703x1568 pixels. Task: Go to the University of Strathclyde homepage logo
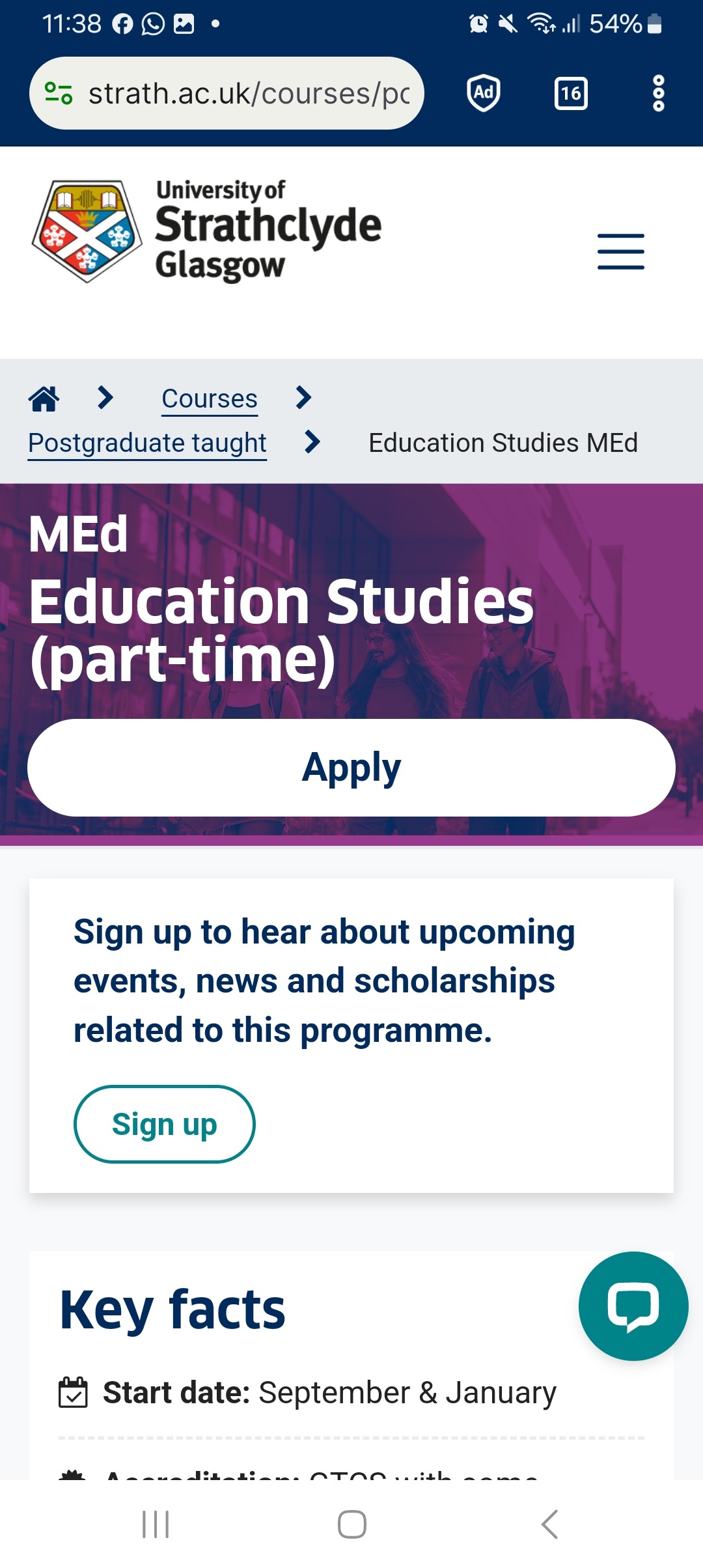pyautogui.click(x=207, y=231)
